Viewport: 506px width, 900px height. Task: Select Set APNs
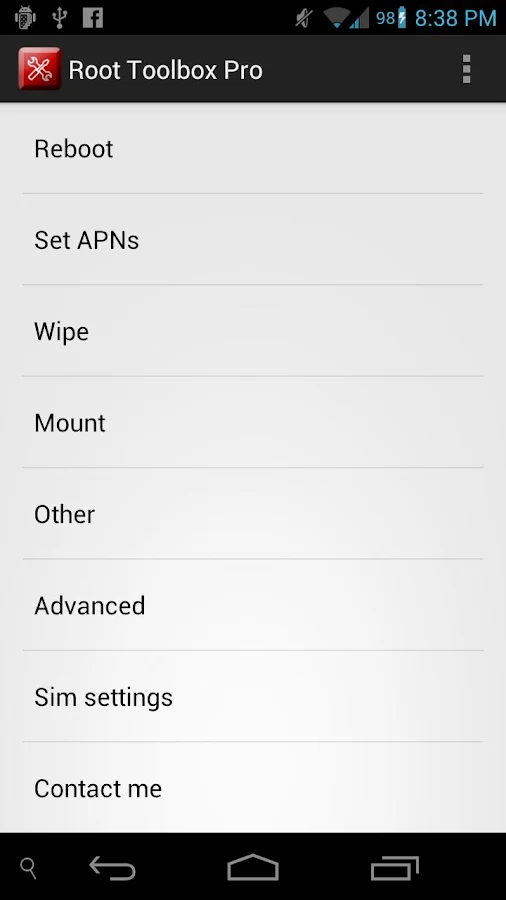coord(253,239)
